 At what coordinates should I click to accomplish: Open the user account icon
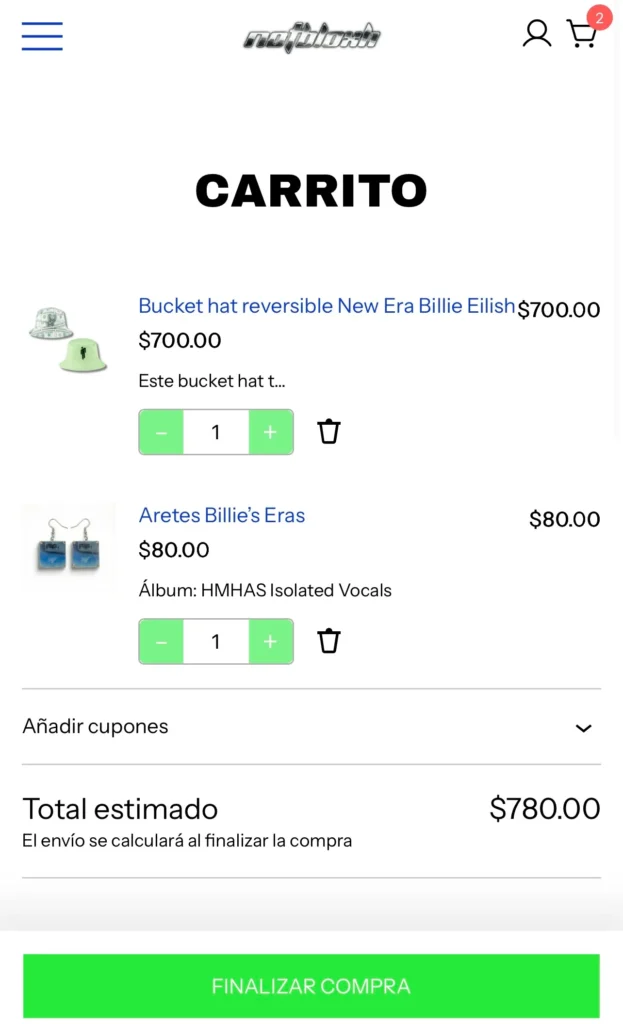(x=537, y=34)
